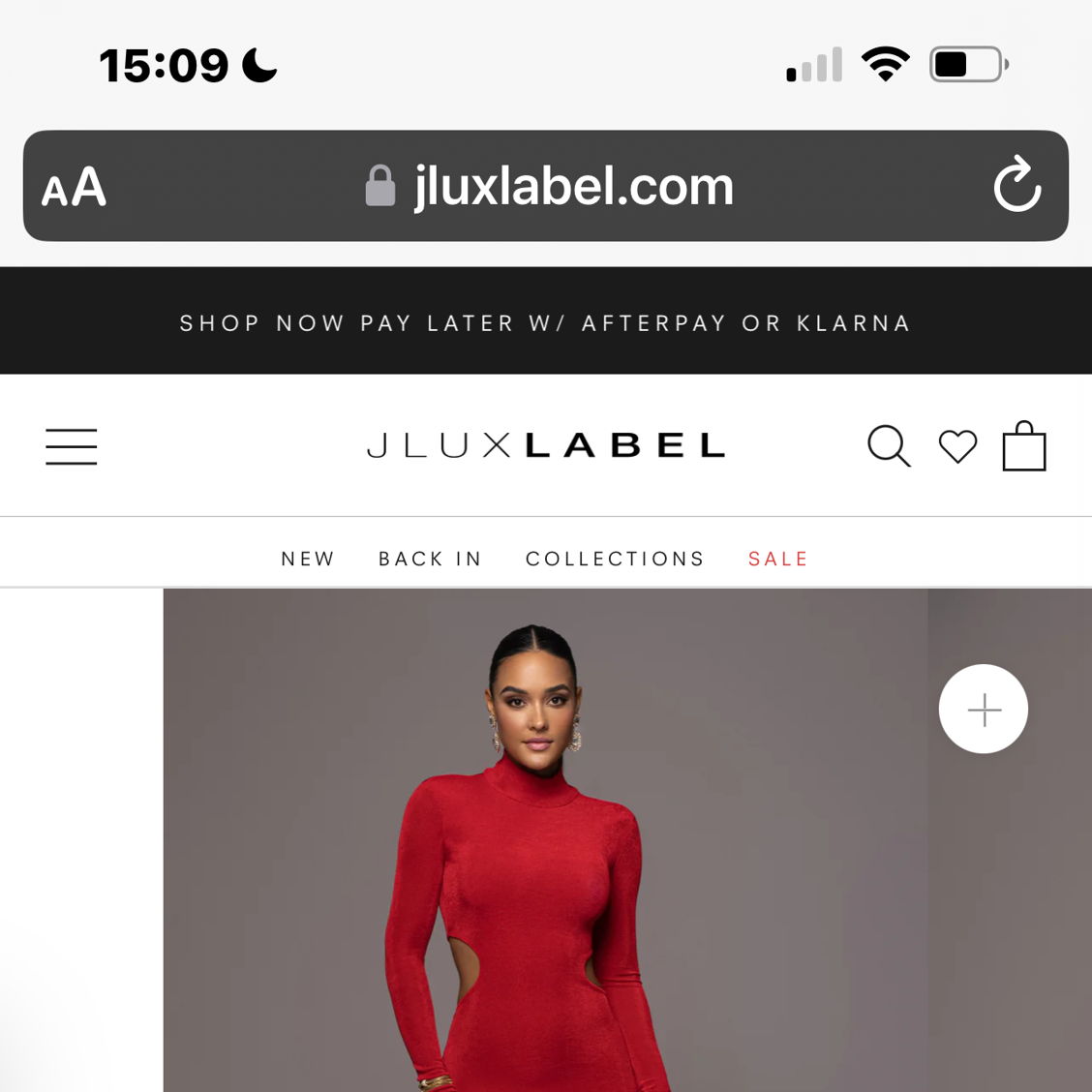Image resolution: width=1092 pixels, height=1092 pixels.
Task: Open the site search magnifier
Action: 889,446
